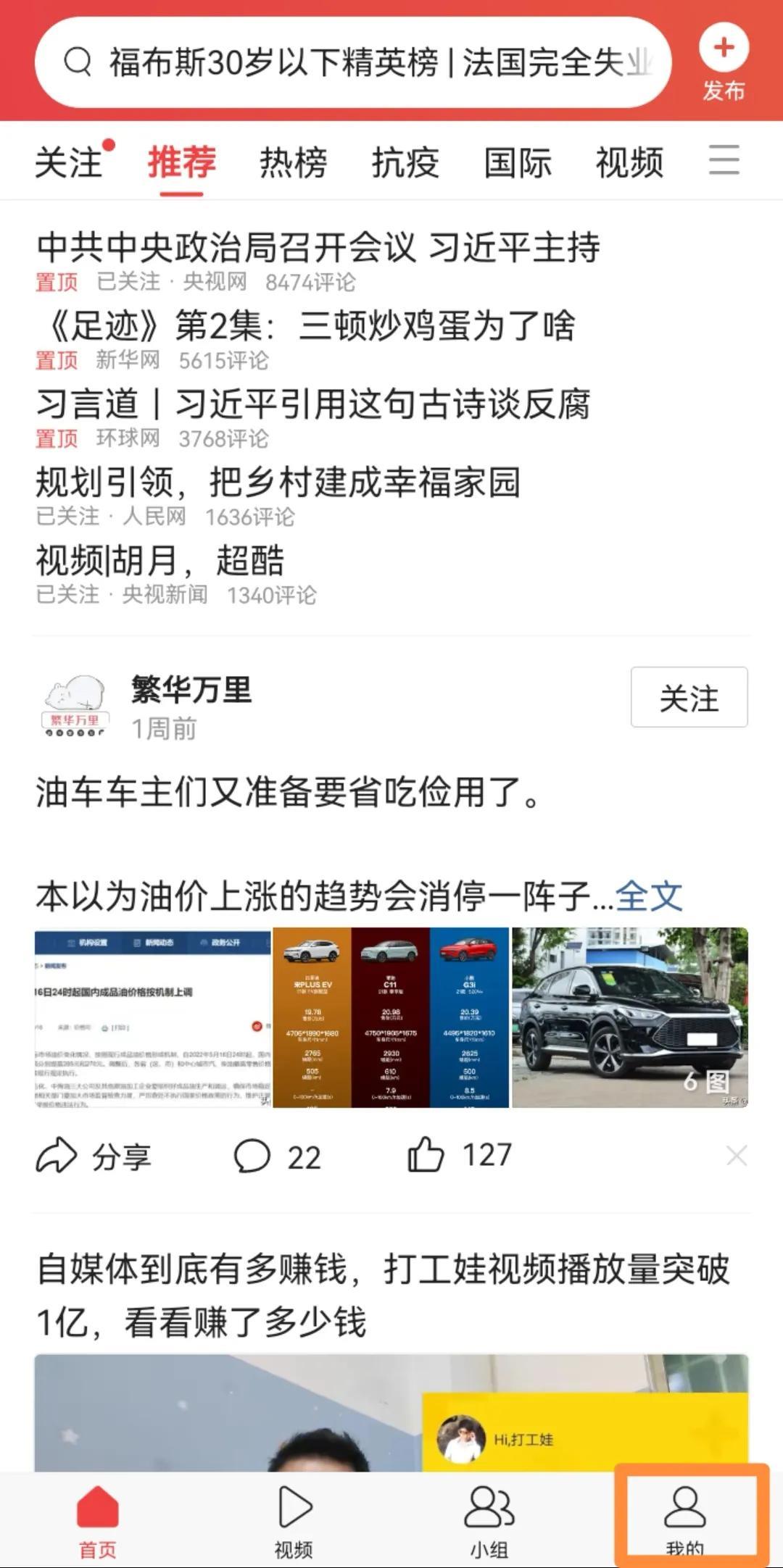Switch to the top 视频 channel tab
Screen dimensions: 783x1568
[629, 162]
